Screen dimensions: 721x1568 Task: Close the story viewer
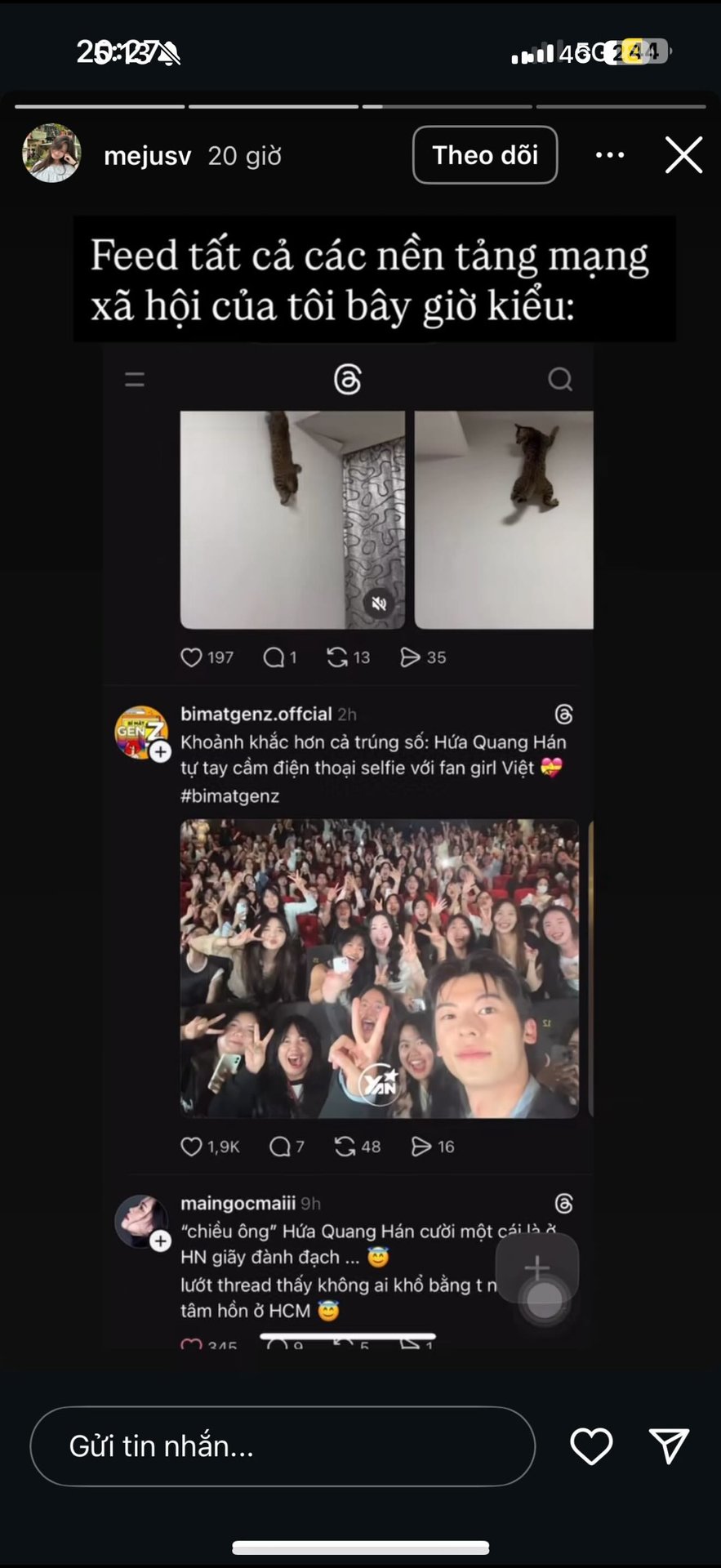(x=683, y=154)
